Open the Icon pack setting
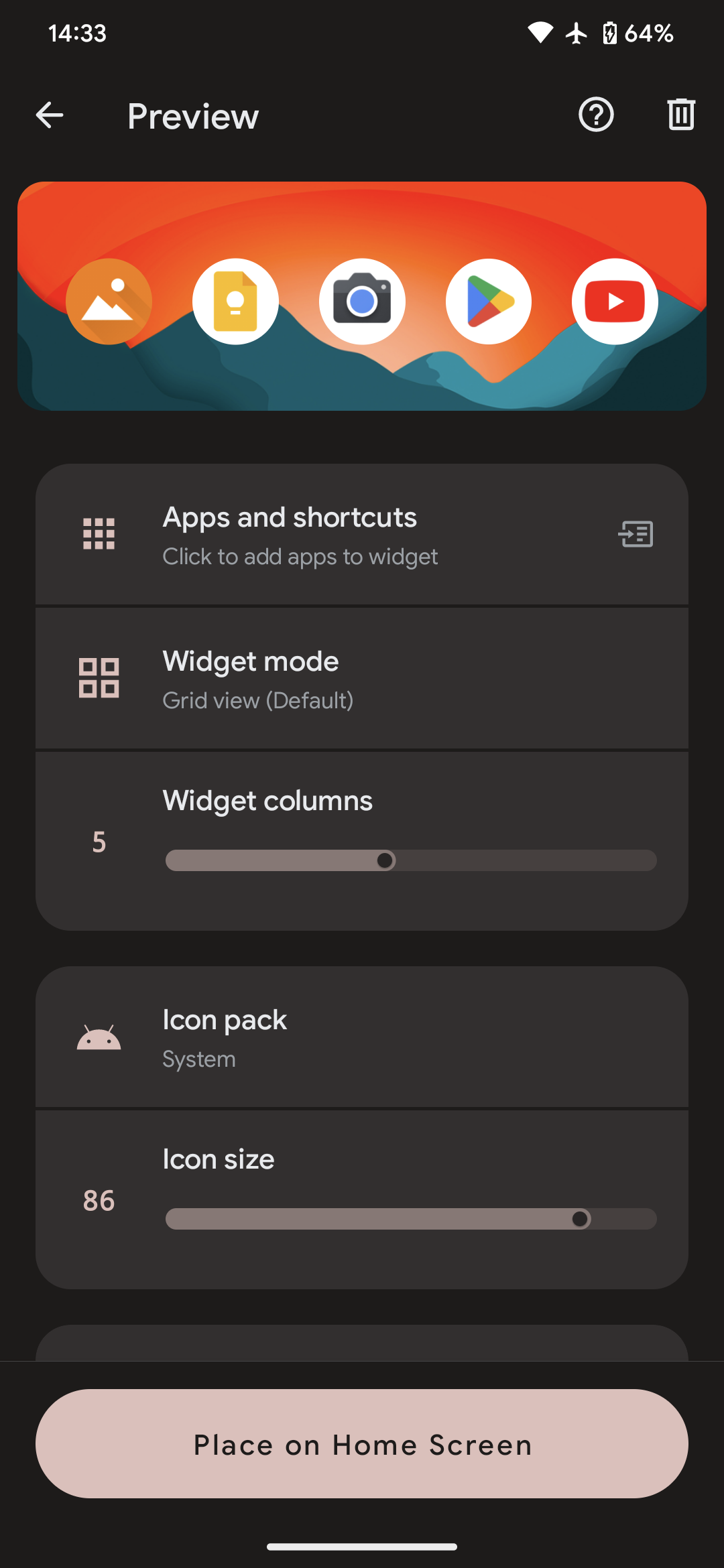Viewport: 724px width, 1568px height. tap(362, 1037)
